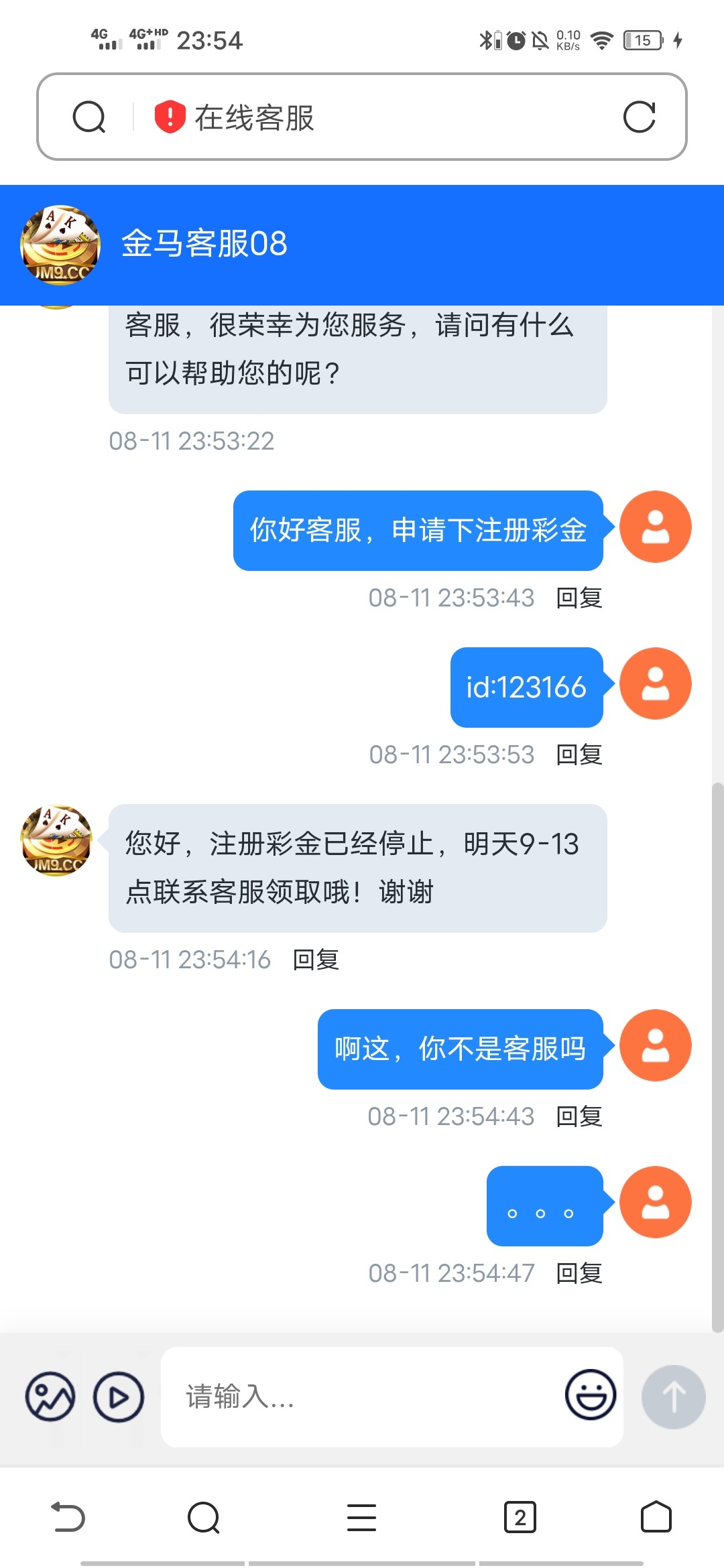Tap the magnifier icon in the address bar
Viewport: 724px width, 1568px height.
89,117
